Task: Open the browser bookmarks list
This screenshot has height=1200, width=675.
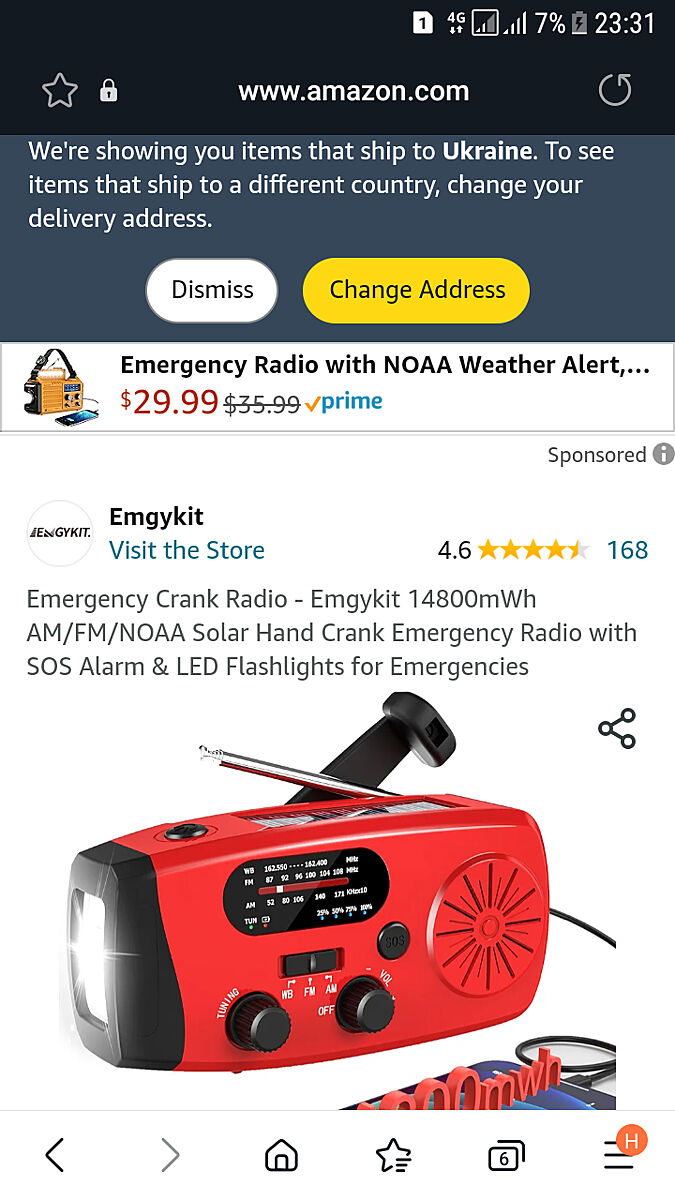Action: pos(393,1156)
